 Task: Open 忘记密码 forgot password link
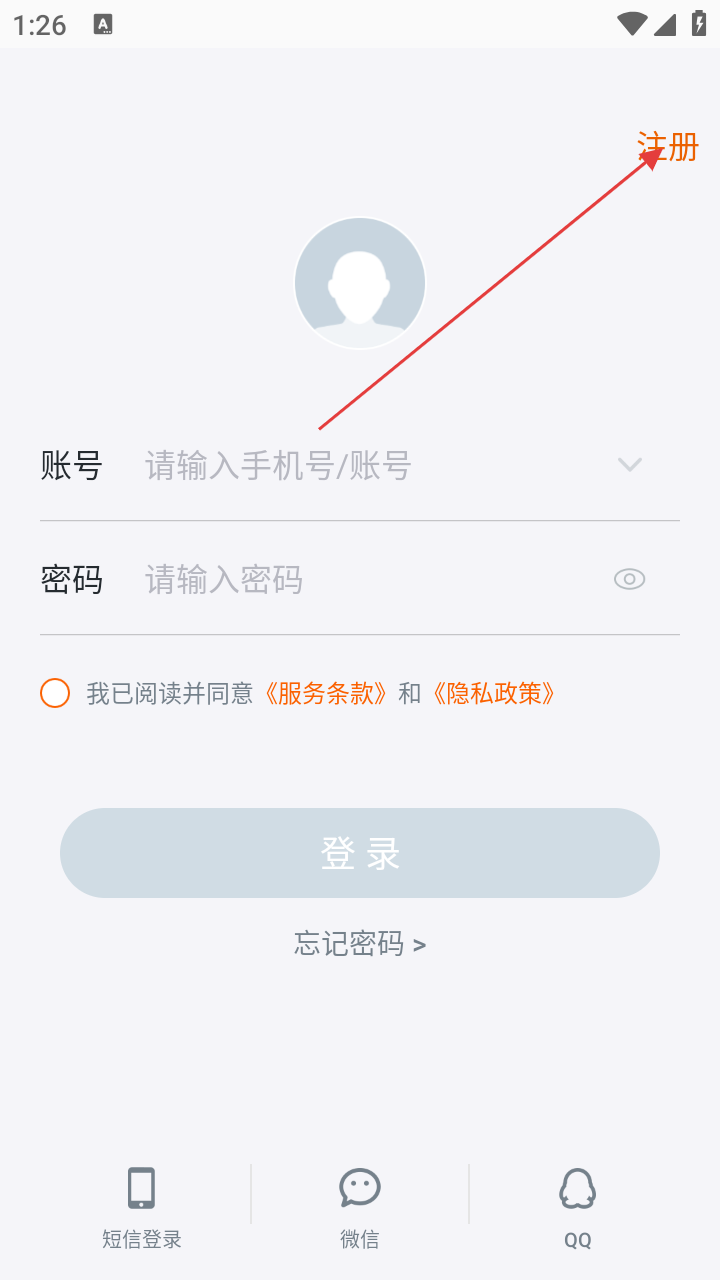[x=360, y=943]
